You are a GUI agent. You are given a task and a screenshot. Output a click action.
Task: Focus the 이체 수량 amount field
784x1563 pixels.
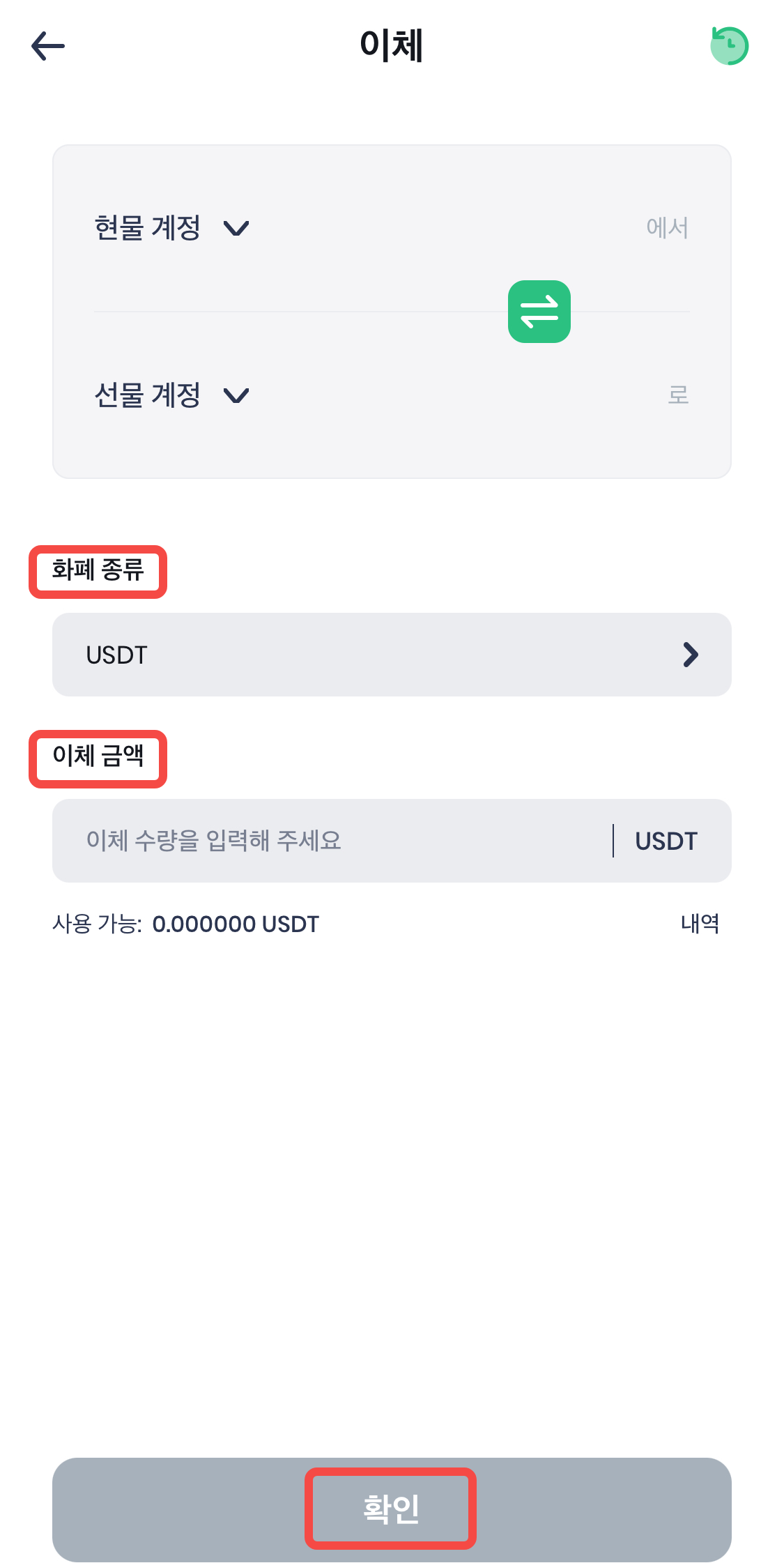tap(328, 841)
